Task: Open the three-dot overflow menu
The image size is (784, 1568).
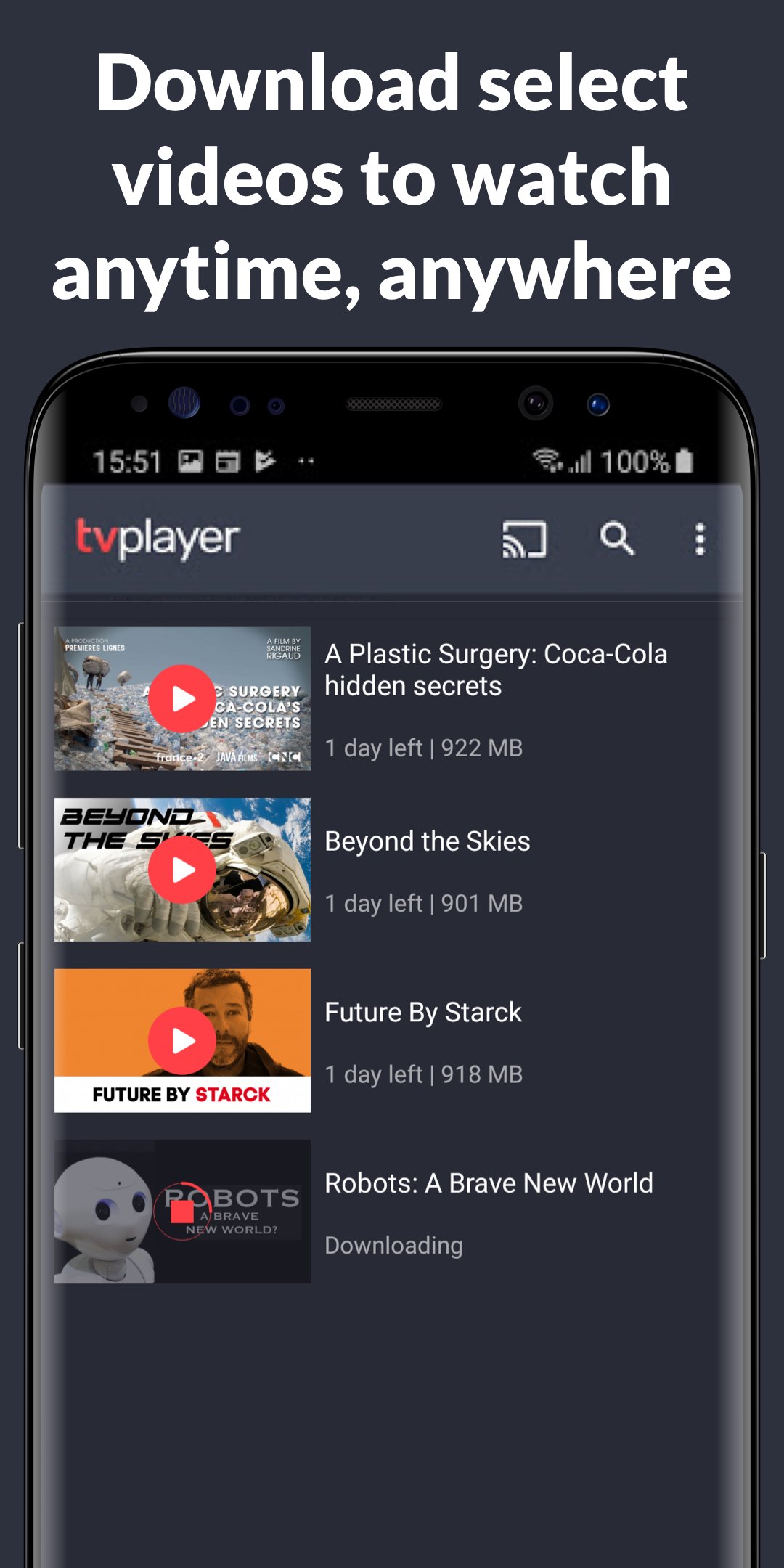Action: (x=699, y=539)
